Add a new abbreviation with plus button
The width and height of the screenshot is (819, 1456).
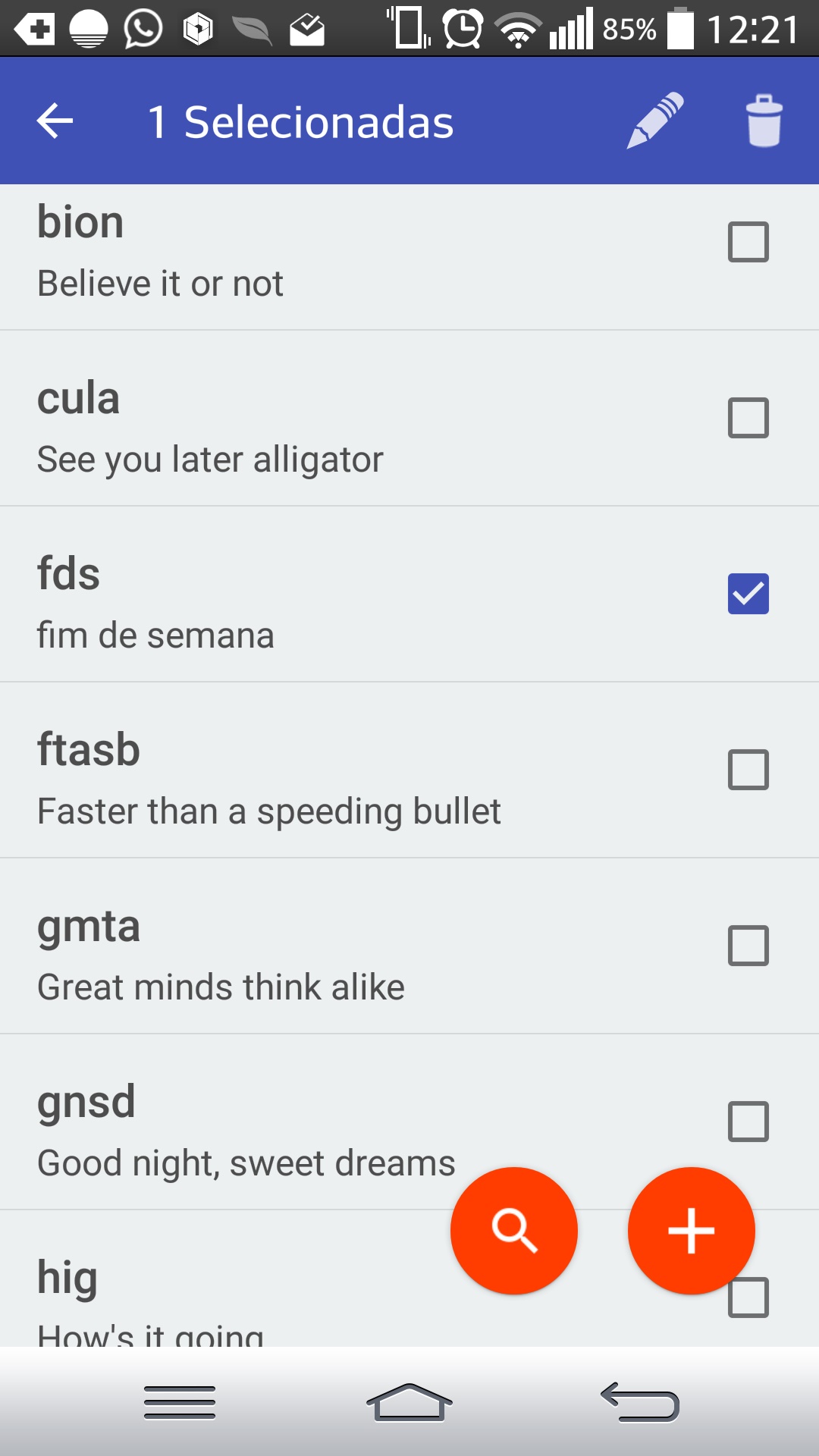[x=692, y=1231]
